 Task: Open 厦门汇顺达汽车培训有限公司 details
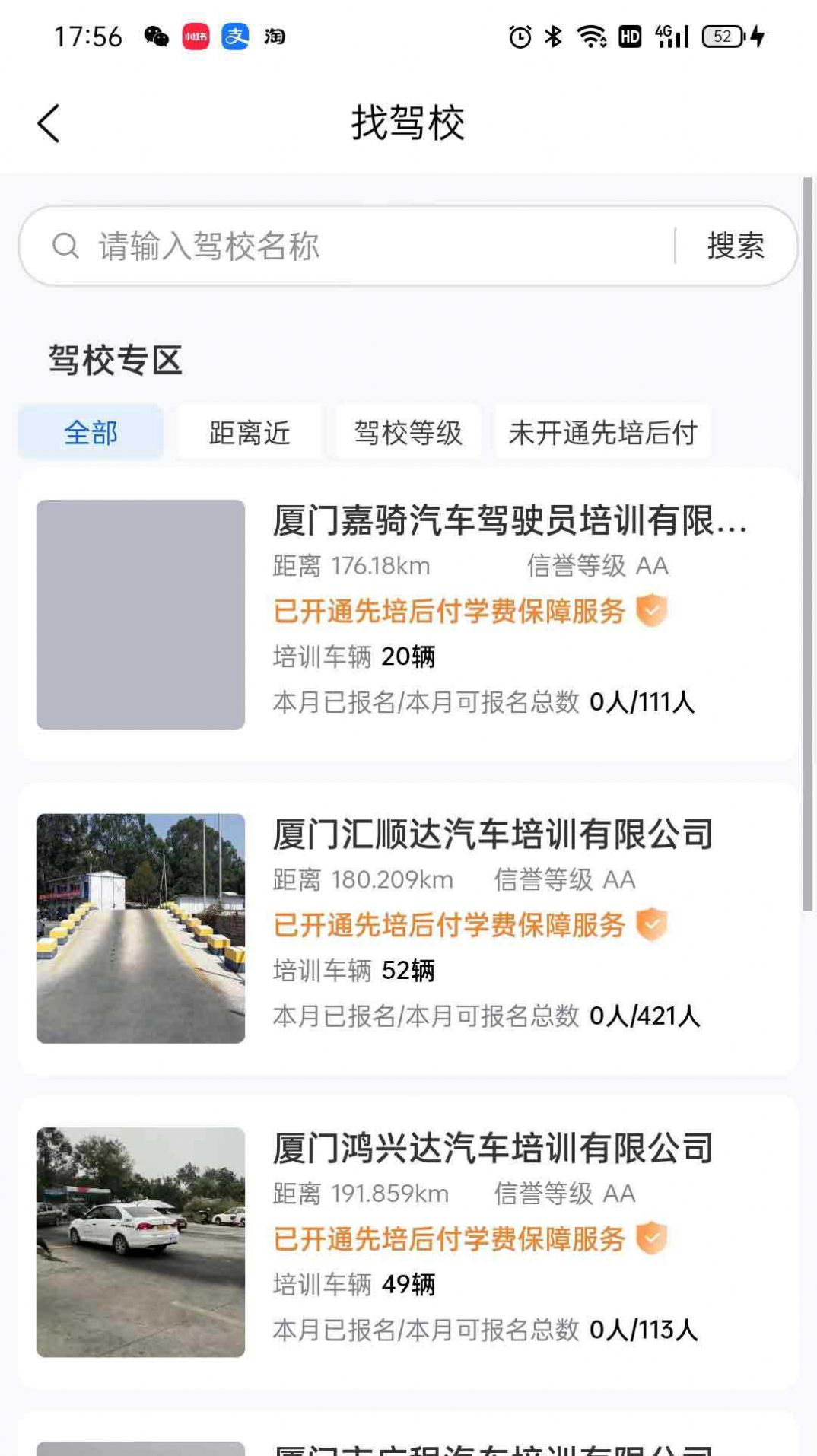[493, 834]
